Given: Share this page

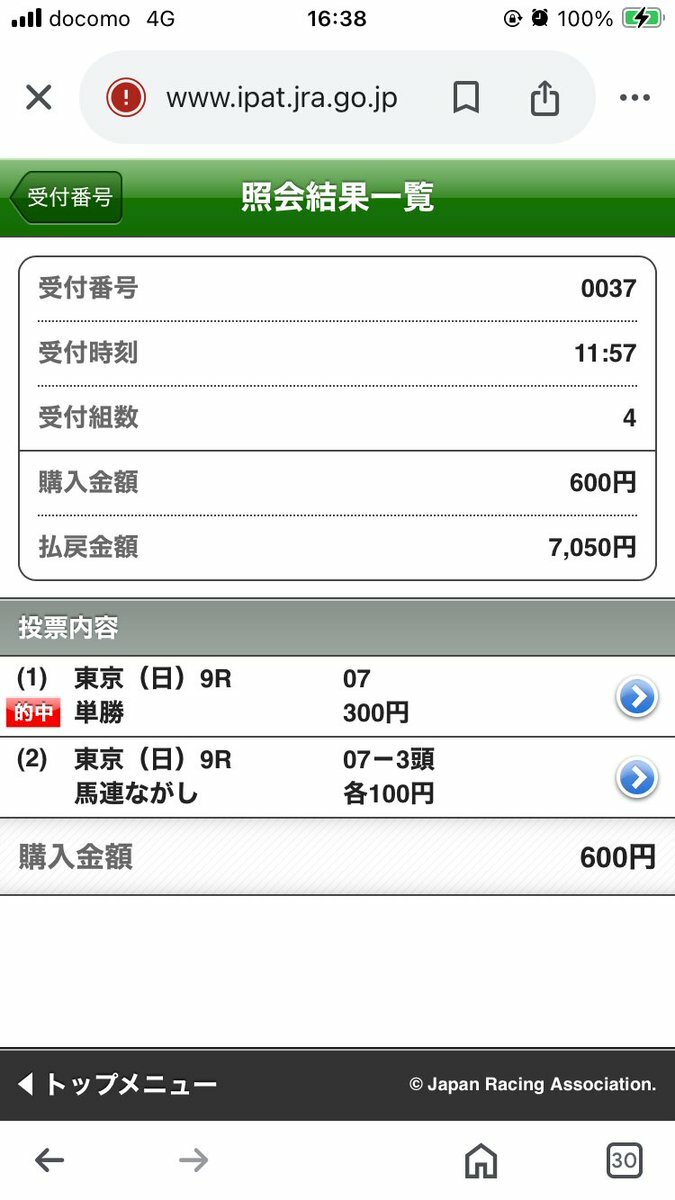Looking at the screenshot, I should tap(544, 98).
